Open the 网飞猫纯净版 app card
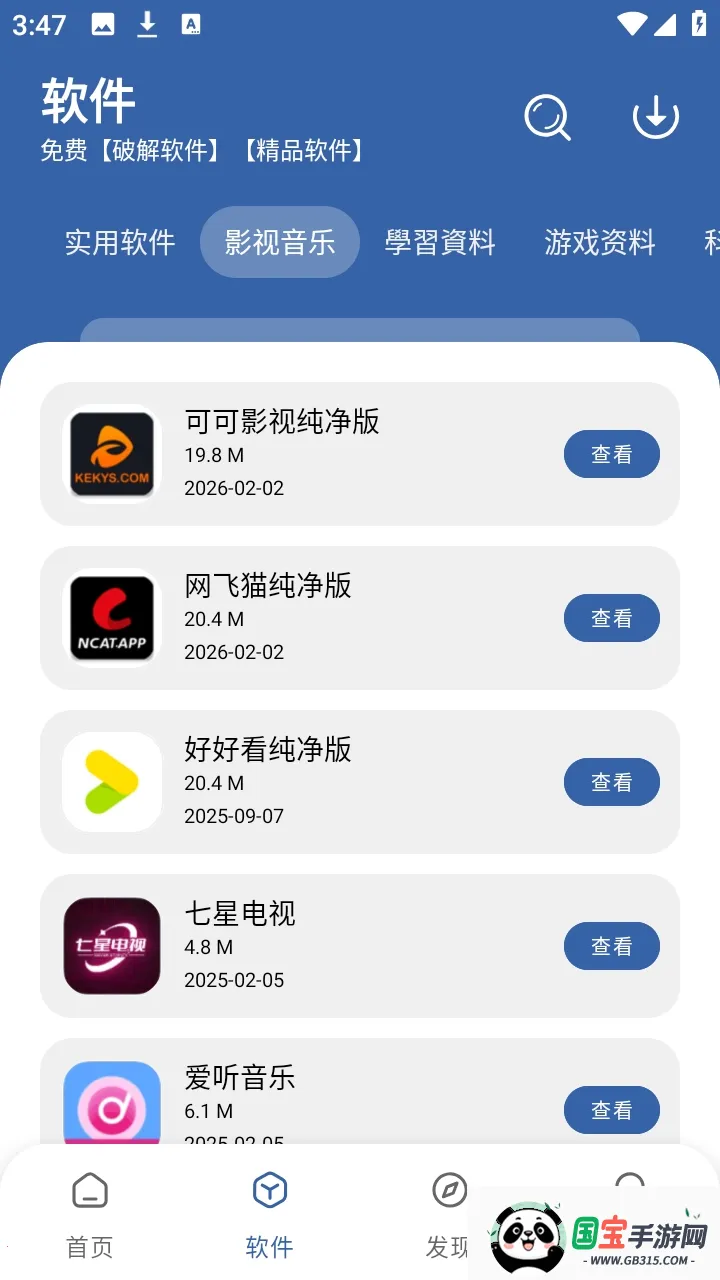The image size is (720, 1280). pyautogui.click(x=360, y=618)
